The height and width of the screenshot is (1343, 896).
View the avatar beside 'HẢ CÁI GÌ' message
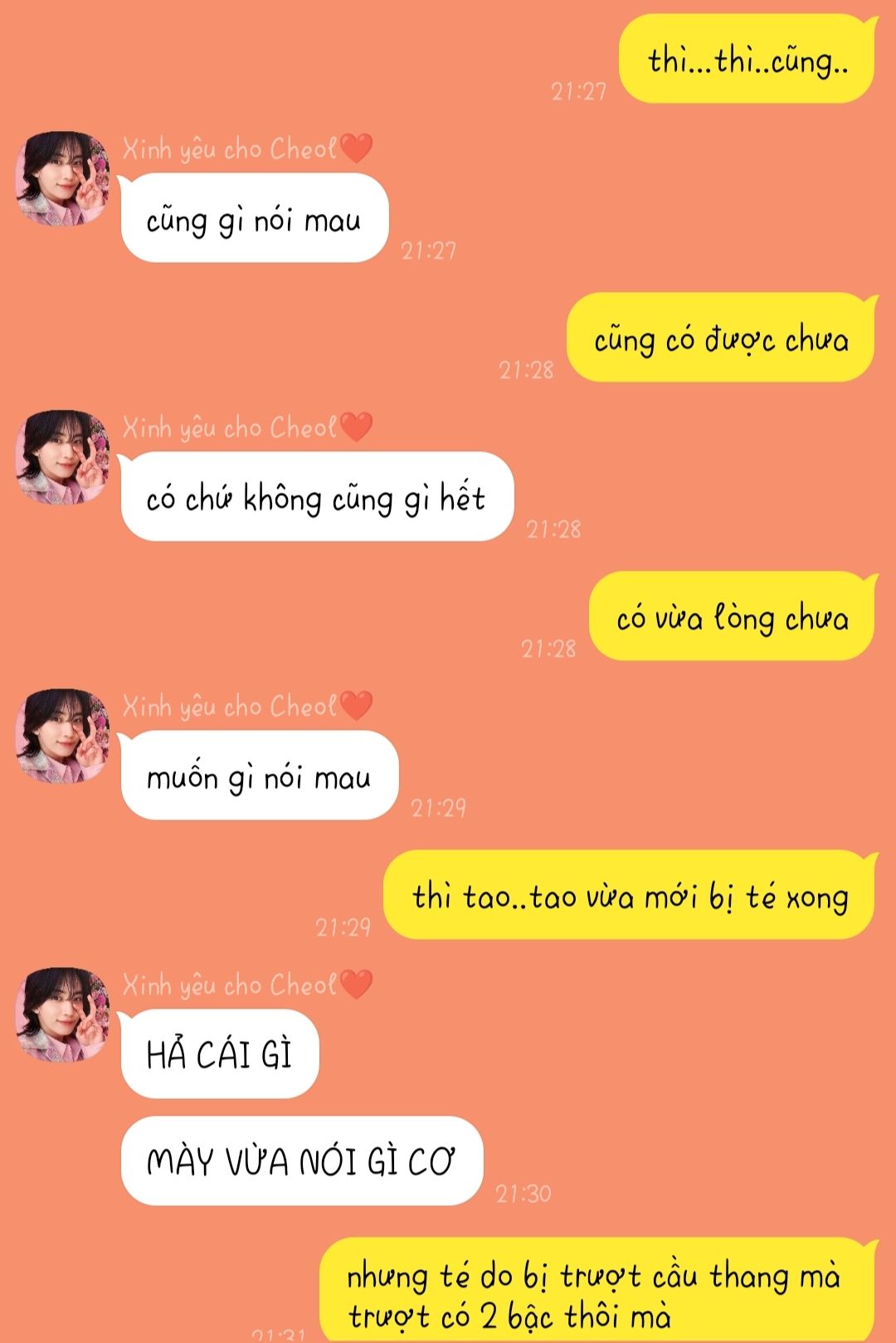[x=62, y=1015]
